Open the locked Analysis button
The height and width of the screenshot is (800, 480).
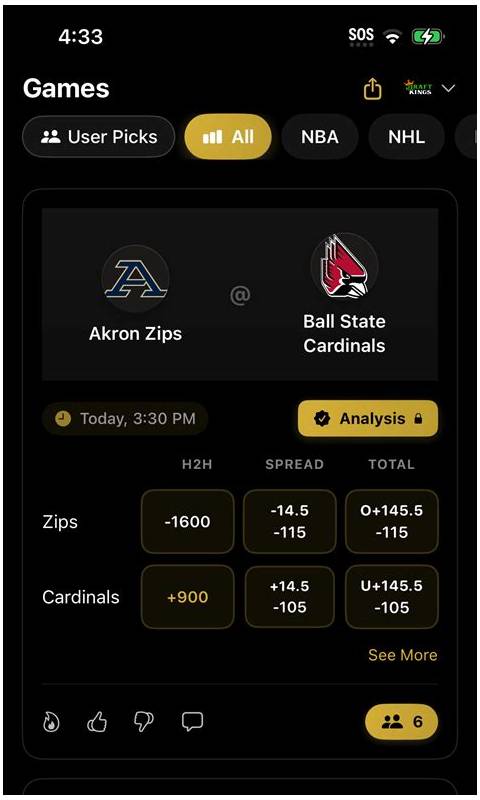368,419
